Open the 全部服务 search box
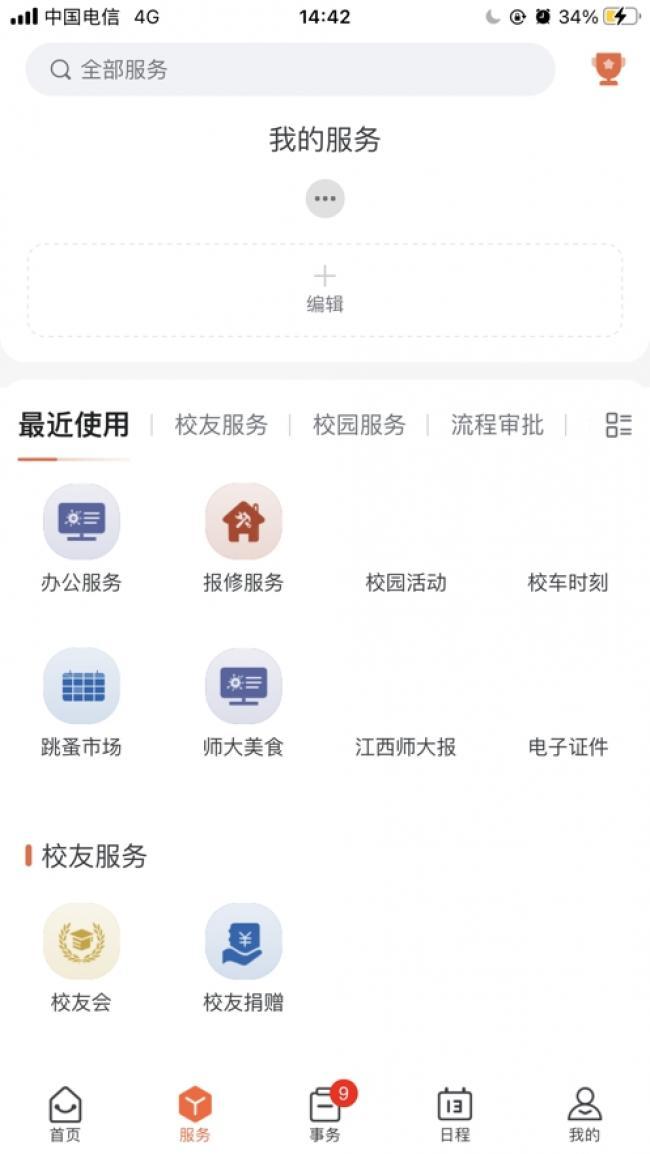The image size is (650, 1154). 290,70
